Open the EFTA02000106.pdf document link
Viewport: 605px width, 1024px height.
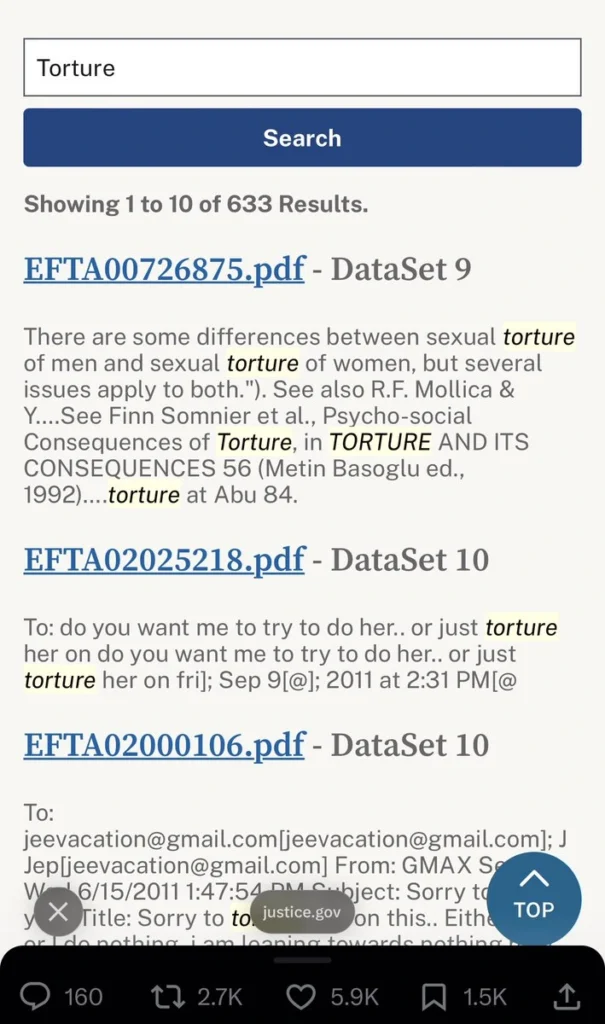click(x=164, y=745)
